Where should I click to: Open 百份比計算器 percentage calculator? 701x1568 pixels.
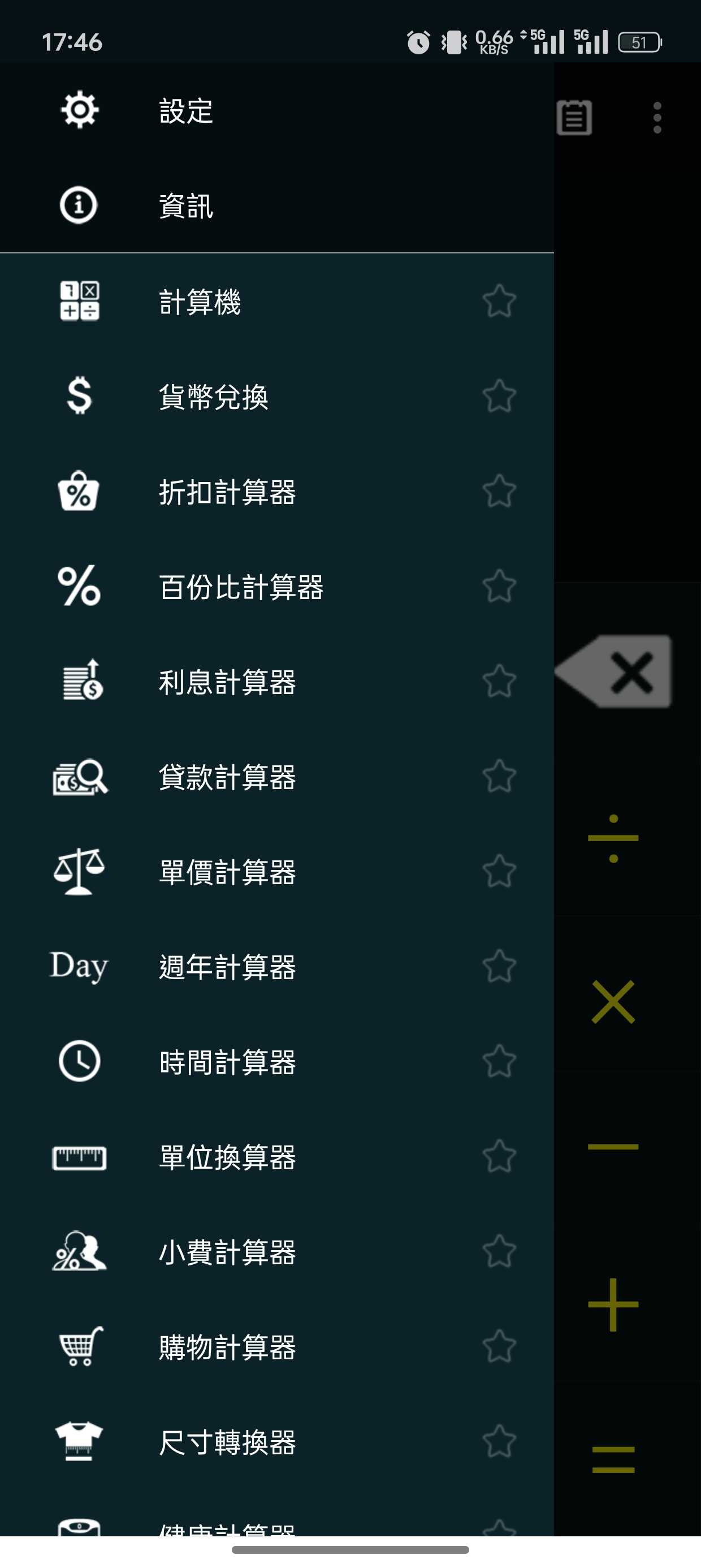[277, 586]
